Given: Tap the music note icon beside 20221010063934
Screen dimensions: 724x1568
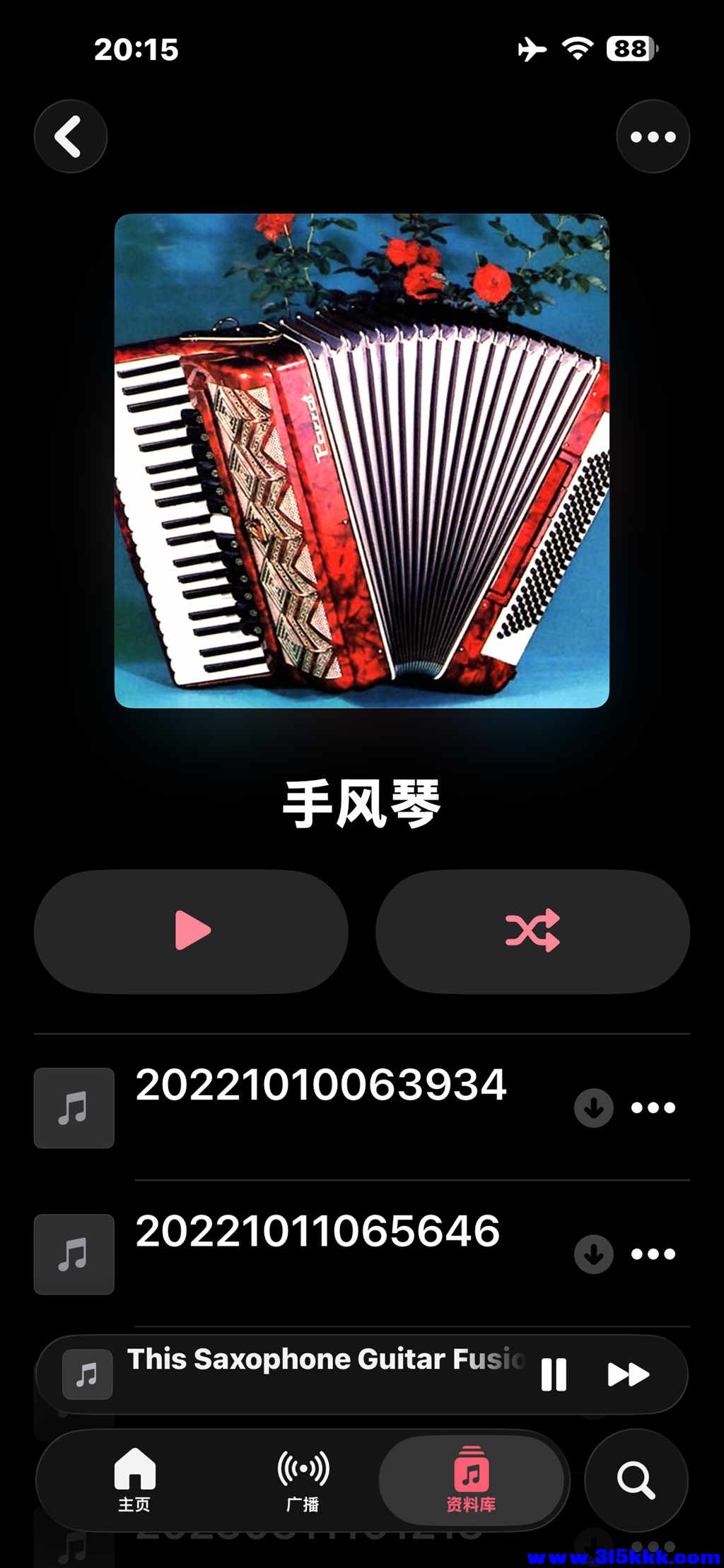Looking at the screenshot, I should coord(74,1108).
